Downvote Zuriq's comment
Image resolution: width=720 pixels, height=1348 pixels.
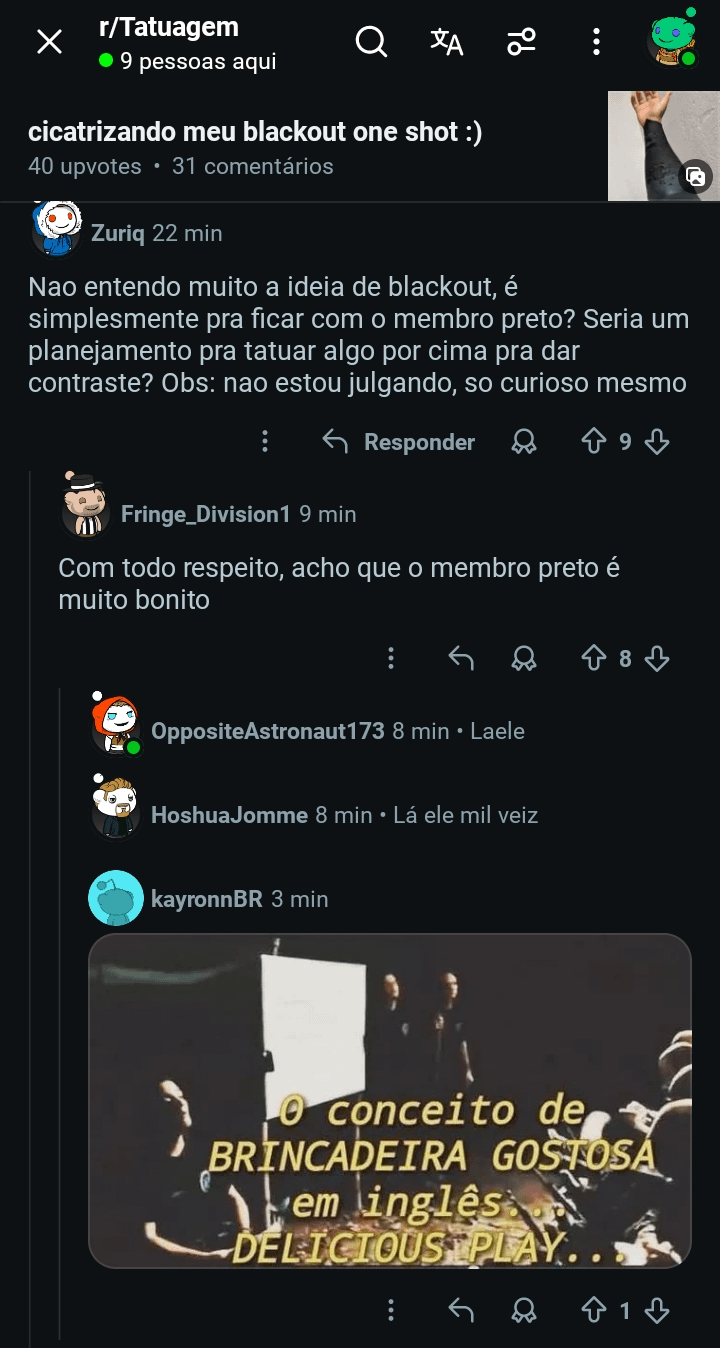(x=657, y=442)
